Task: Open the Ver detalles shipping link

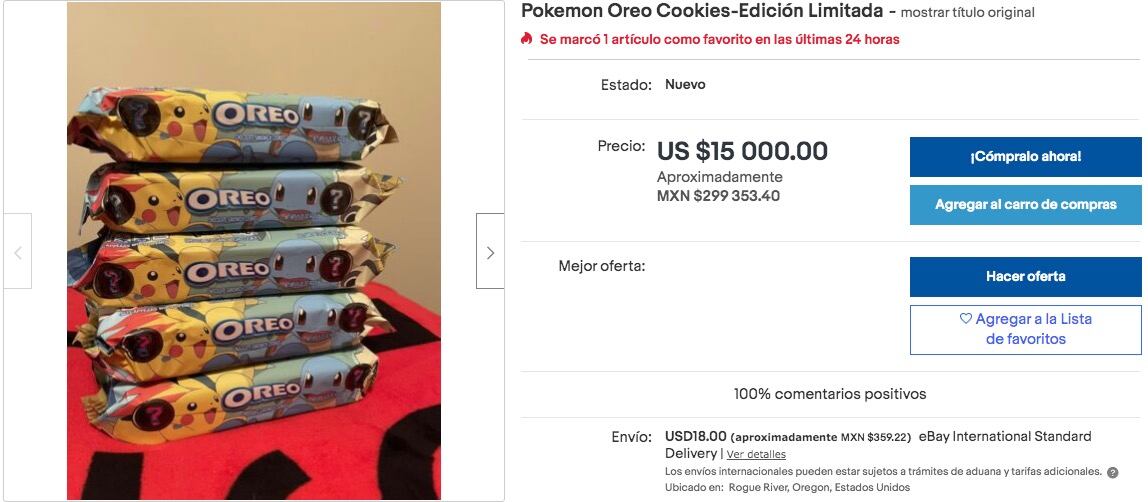Action: pyautogui.click(x=755, y=454)
